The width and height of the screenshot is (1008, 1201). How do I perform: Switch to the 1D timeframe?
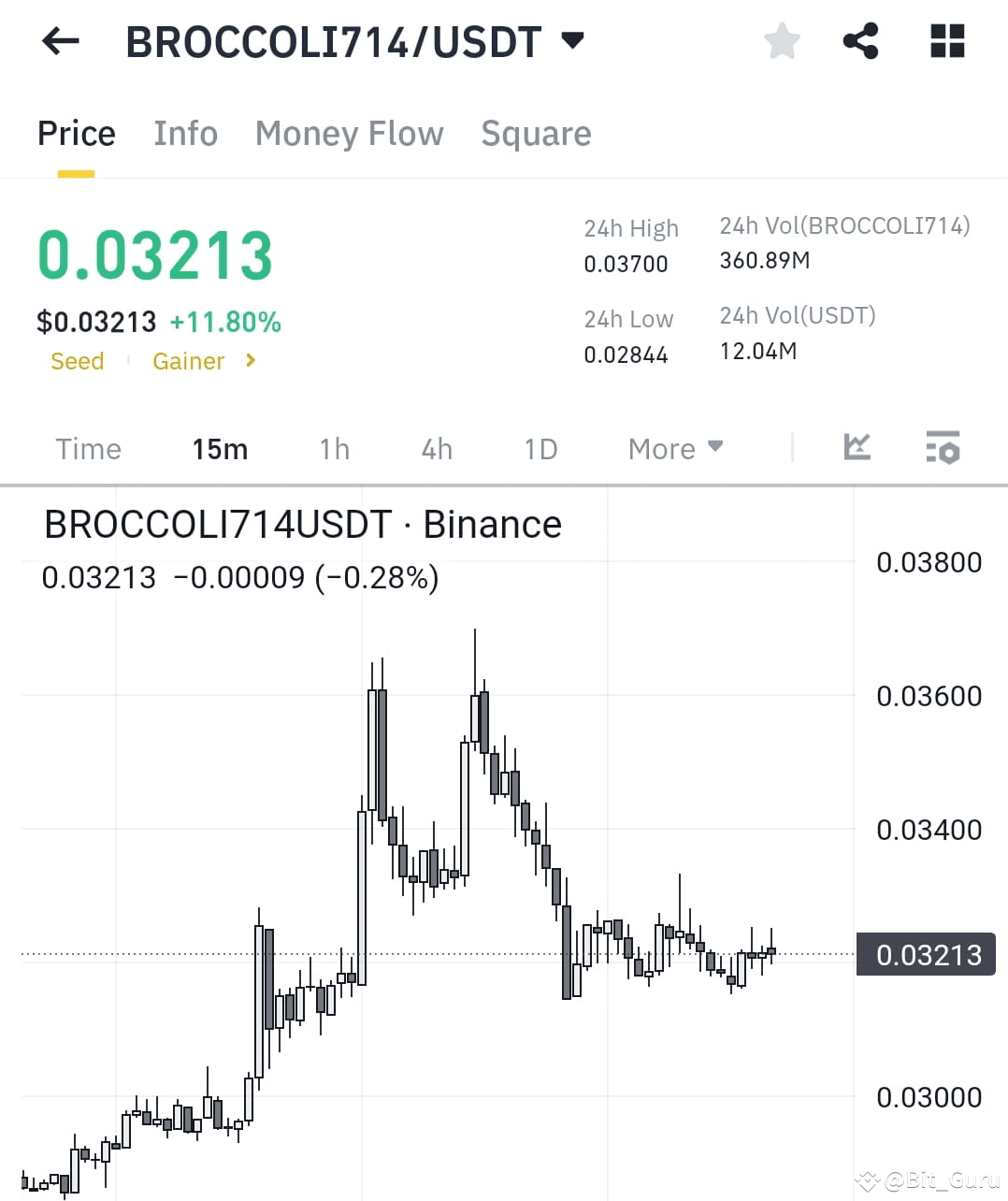pyautogui.click(x=540, y=449)
